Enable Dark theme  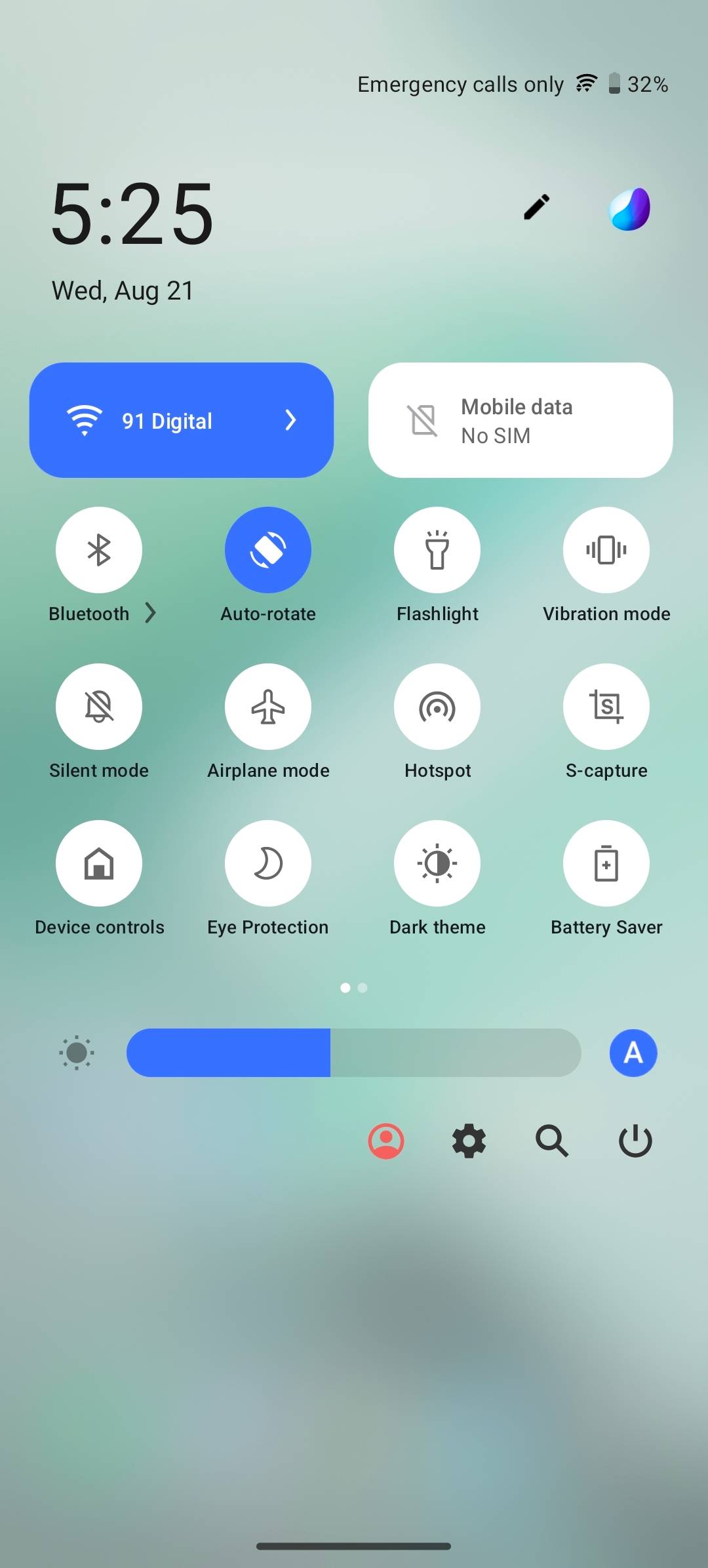pyautogui.click(x=437, y=863)
